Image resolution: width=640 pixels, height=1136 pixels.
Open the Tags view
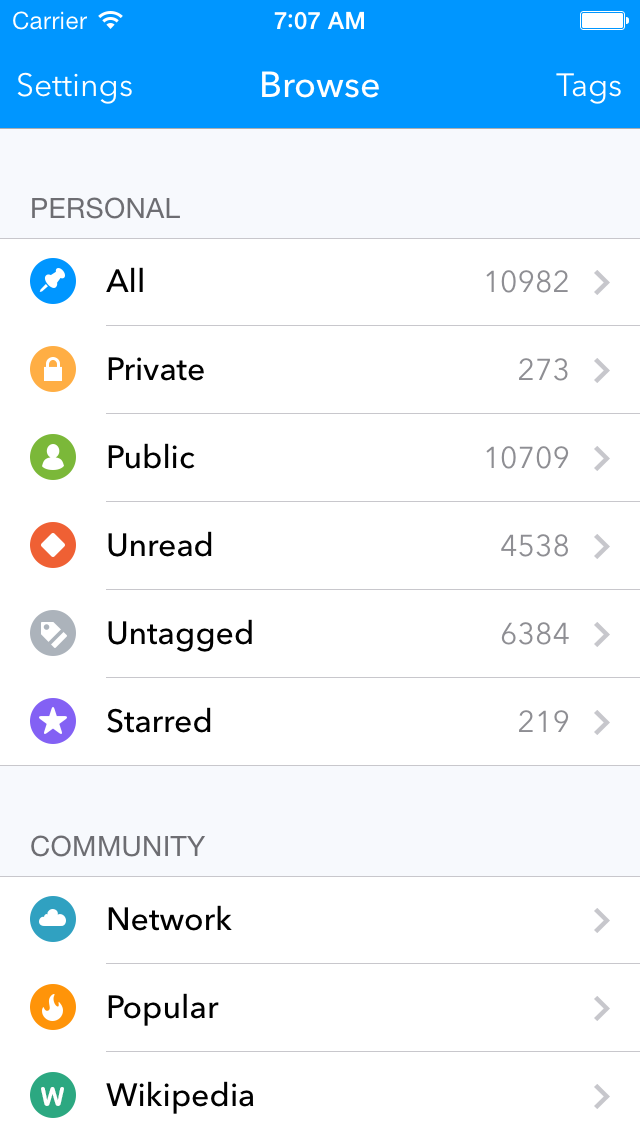(588, 86)
